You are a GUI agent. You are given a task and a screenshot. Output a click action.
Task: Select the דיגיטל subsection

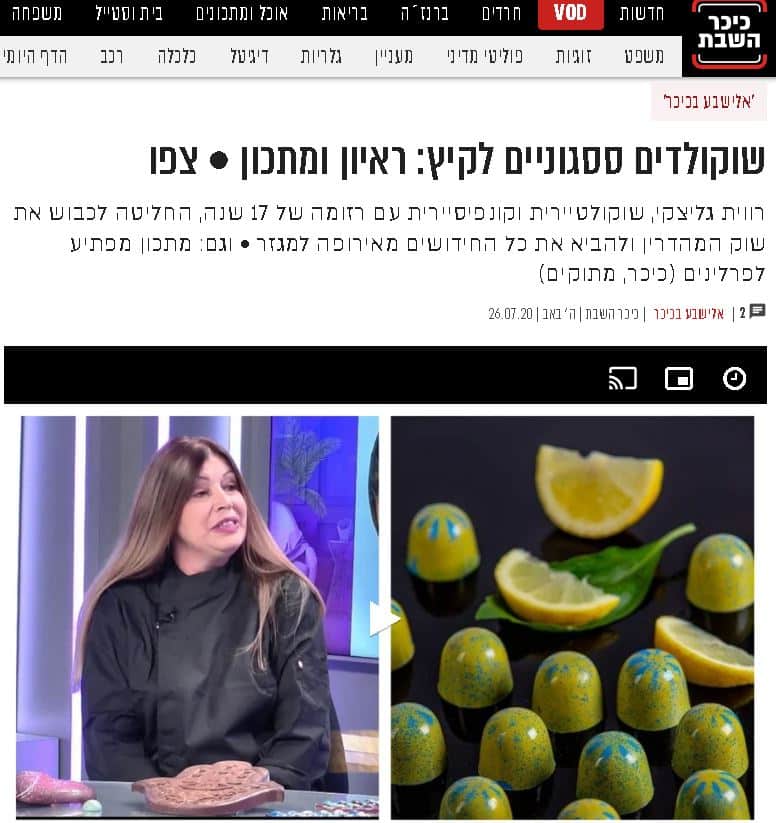pyautogui.click(x=249, y=56)
